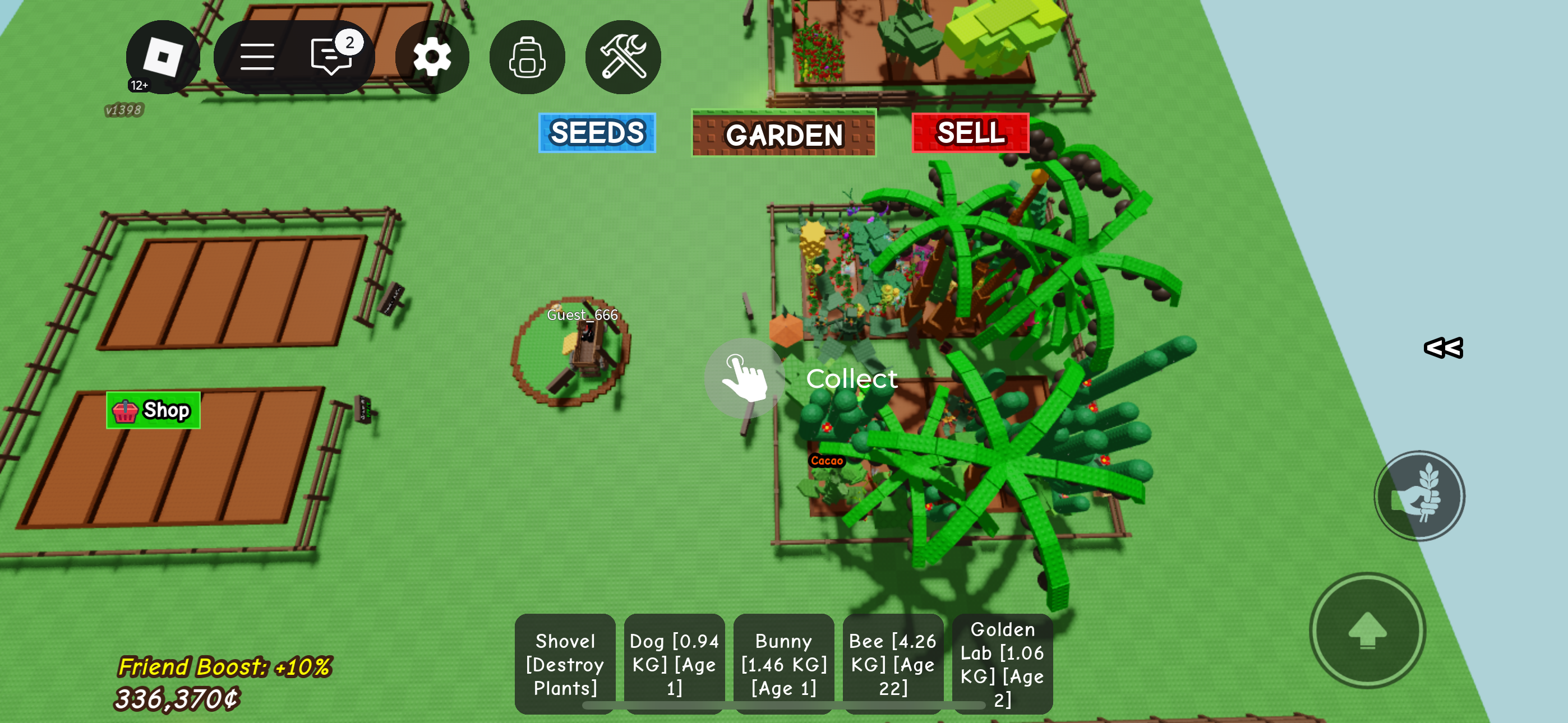Open the settings gear

point(432,57)
